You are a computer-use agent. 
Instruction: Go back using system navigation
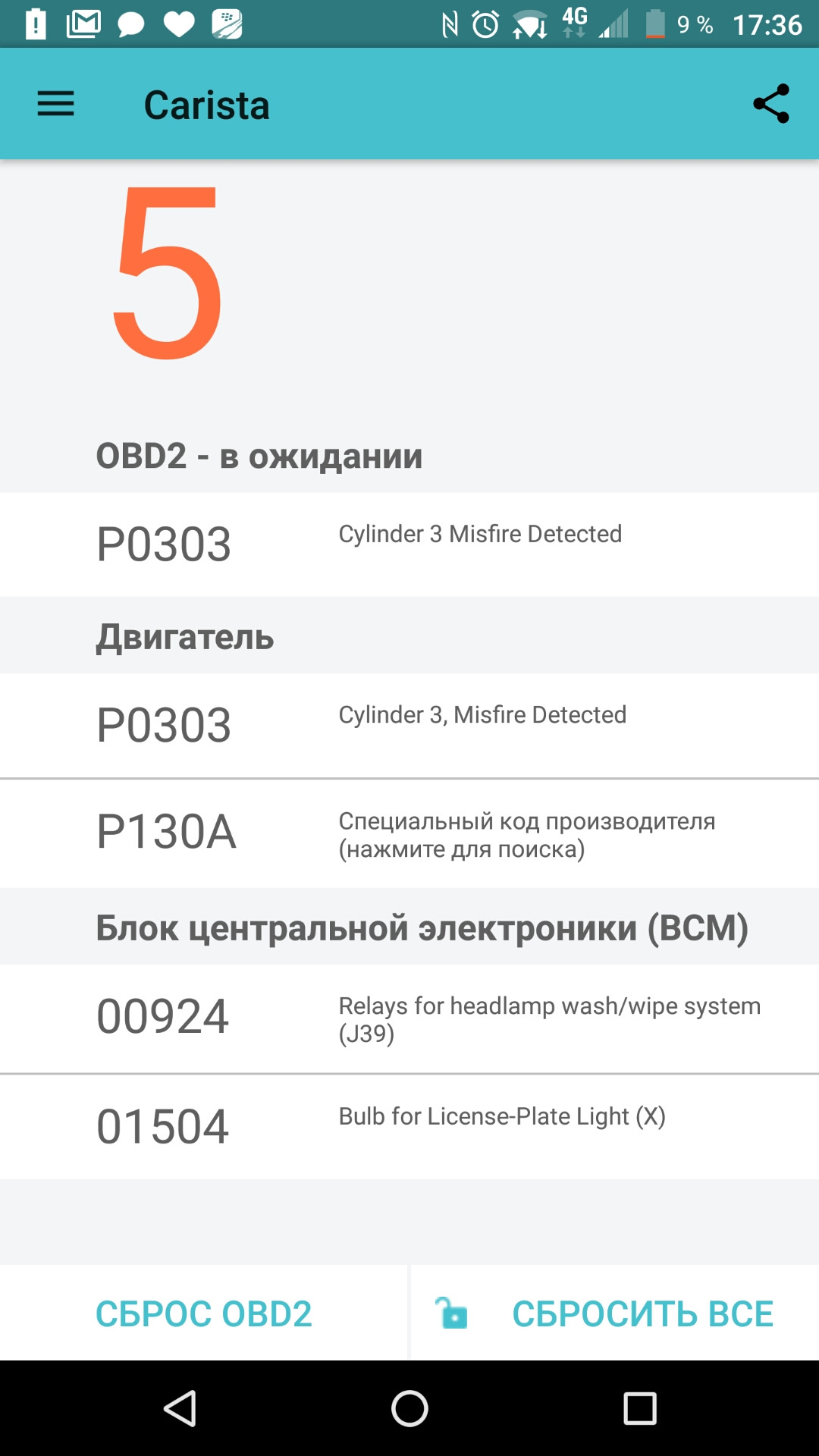coord(180,1409)
